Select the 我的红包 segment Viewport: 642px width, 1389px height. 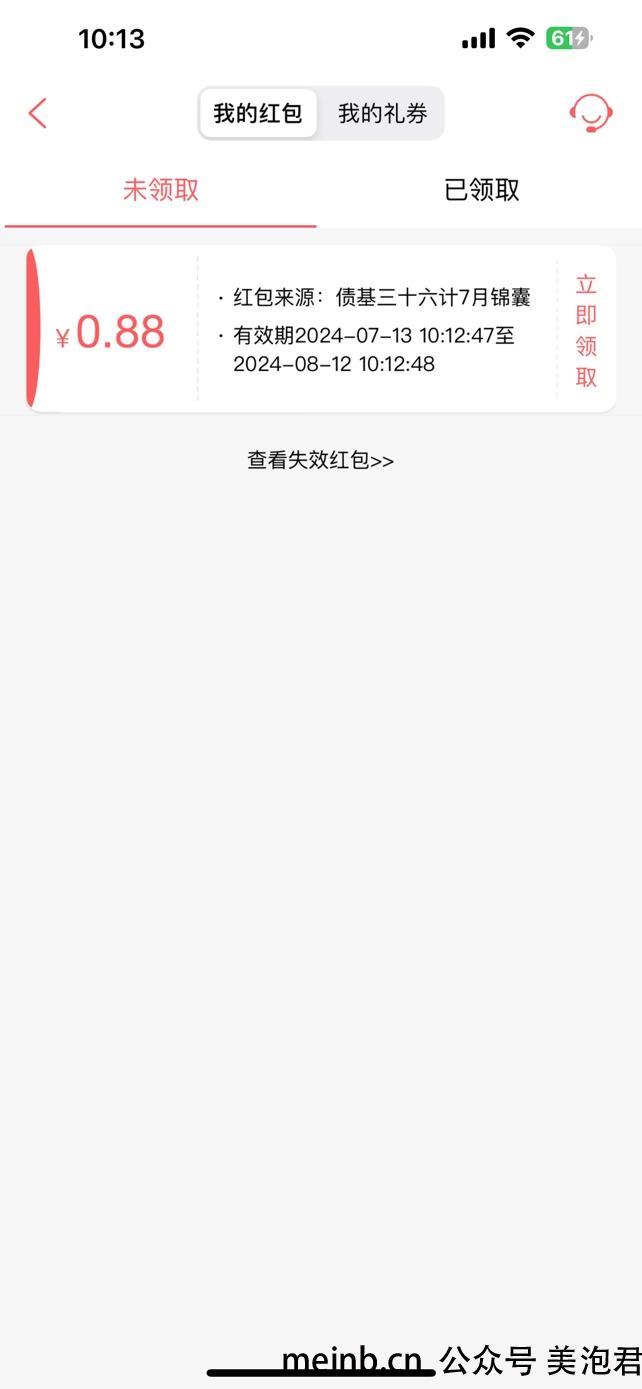(258, 113)
